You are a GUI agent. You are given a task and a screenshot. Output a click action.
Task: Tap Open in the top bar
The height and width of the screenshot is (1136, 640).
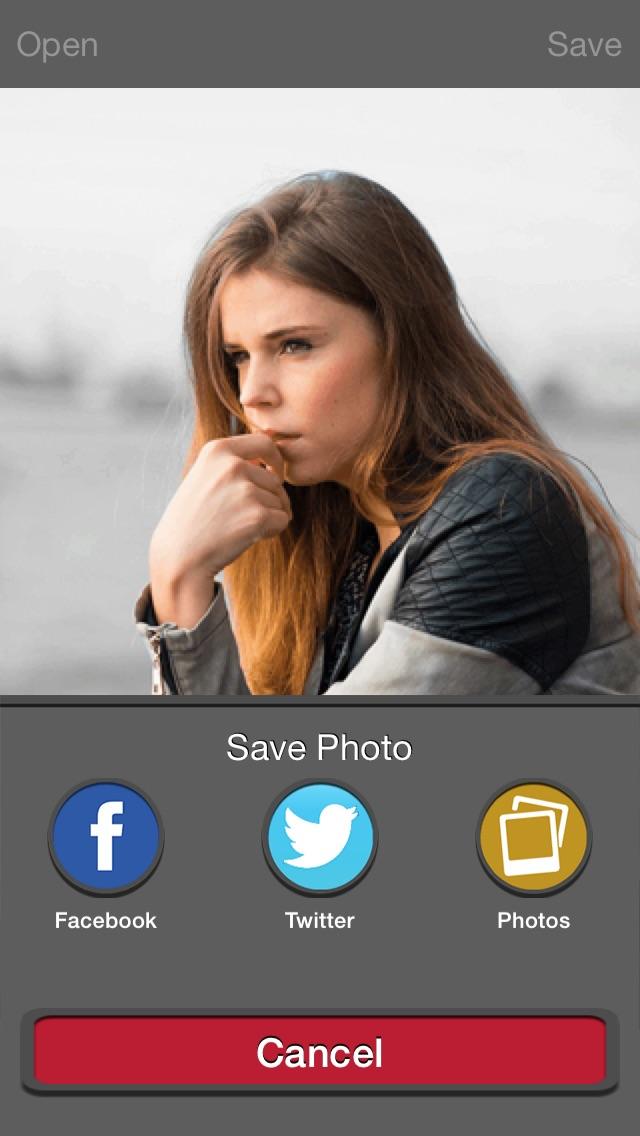click(57, 45)
